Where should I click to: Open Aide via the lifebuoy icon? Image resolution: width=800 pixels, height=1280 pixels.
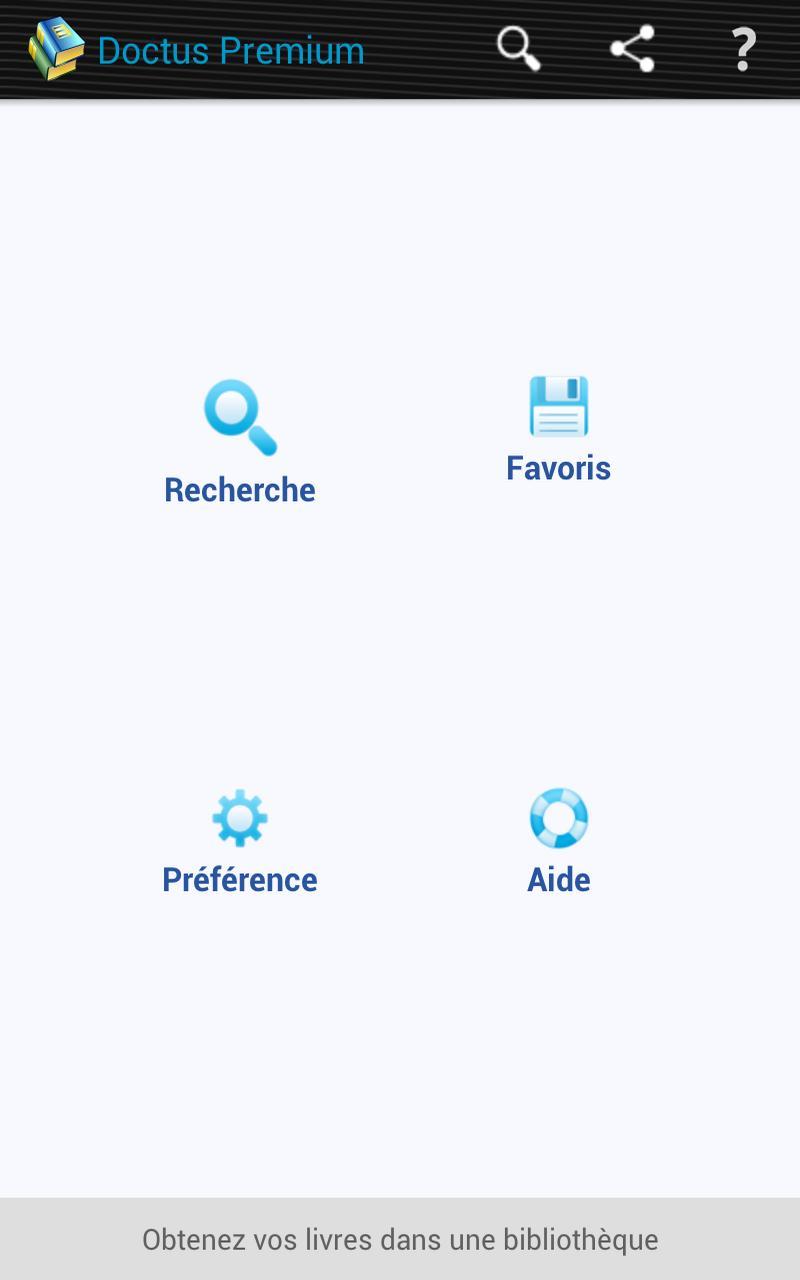pos(558,817)
